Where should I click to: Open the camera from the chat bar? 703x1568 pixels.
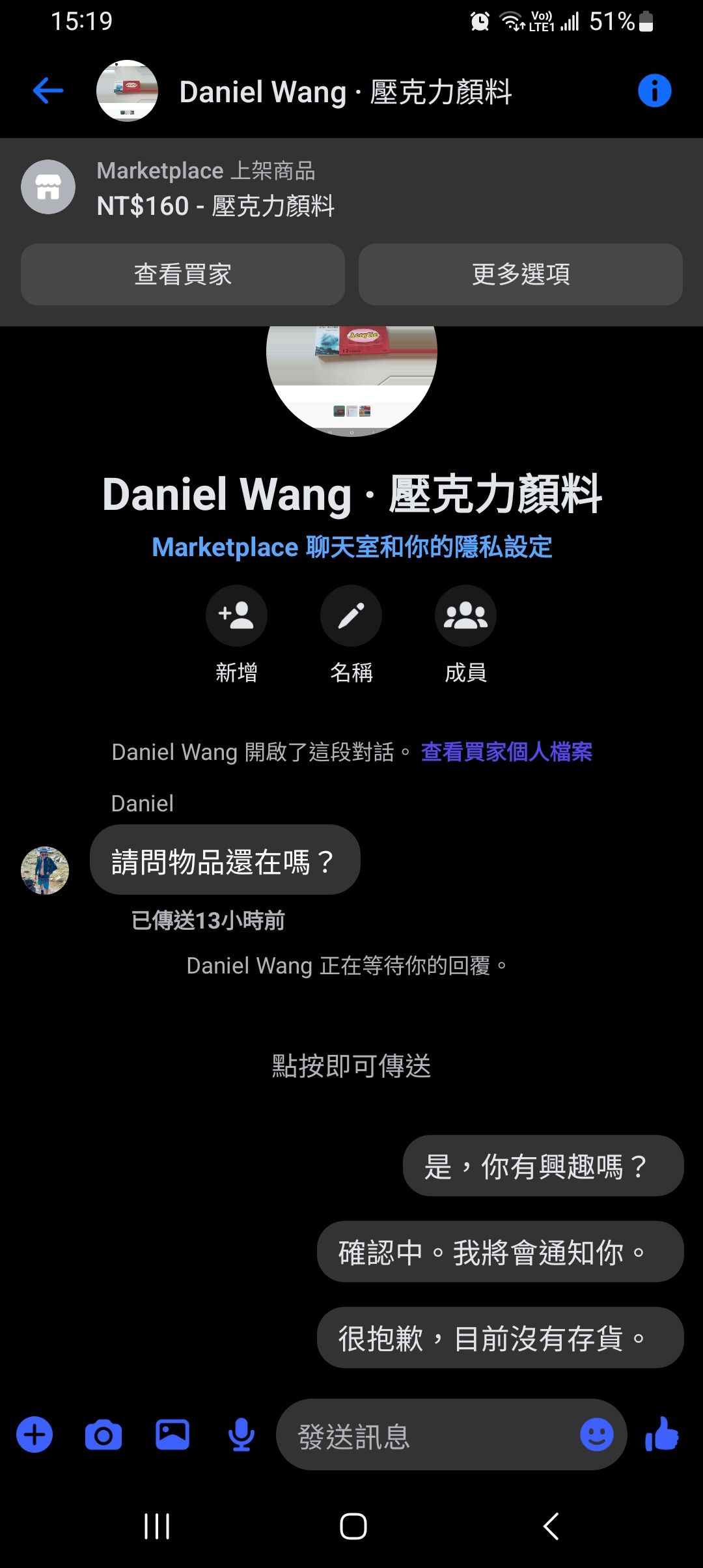click(x=103, y=1435)
